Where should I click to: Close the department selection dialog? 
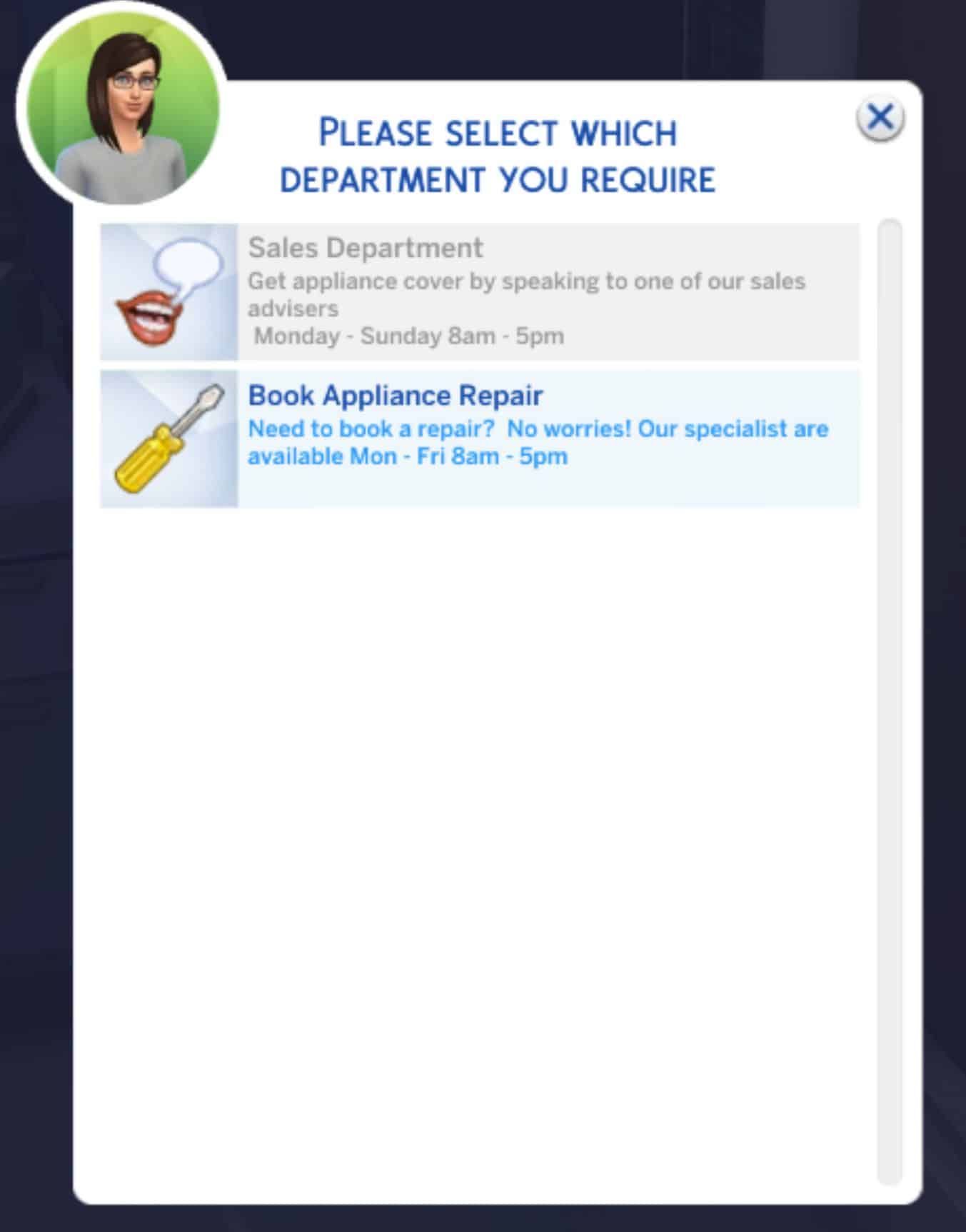point(880,118)
